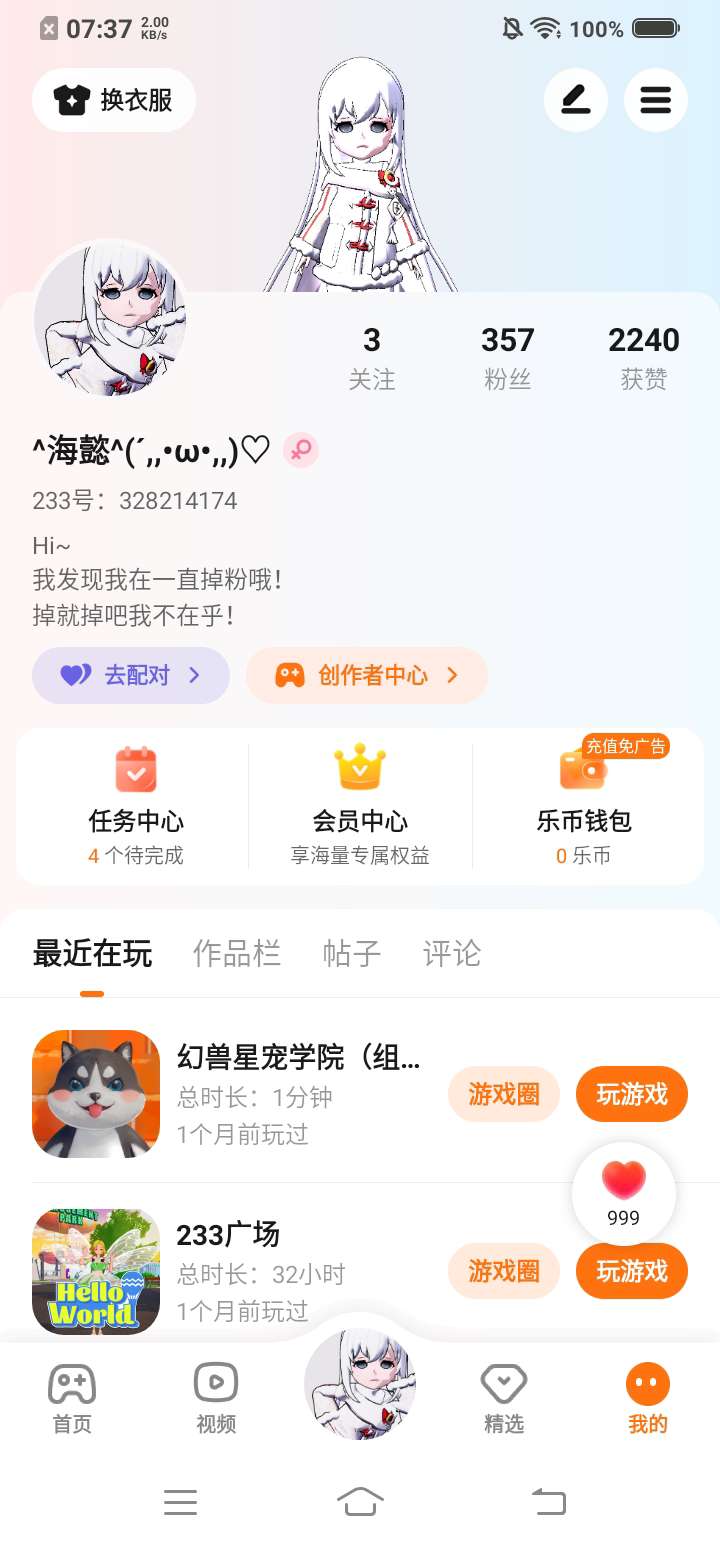The image size is (720, 1544).
Task: Switch to the 精选 tab
Action: pyautogui.click(x=504, y=1398)
